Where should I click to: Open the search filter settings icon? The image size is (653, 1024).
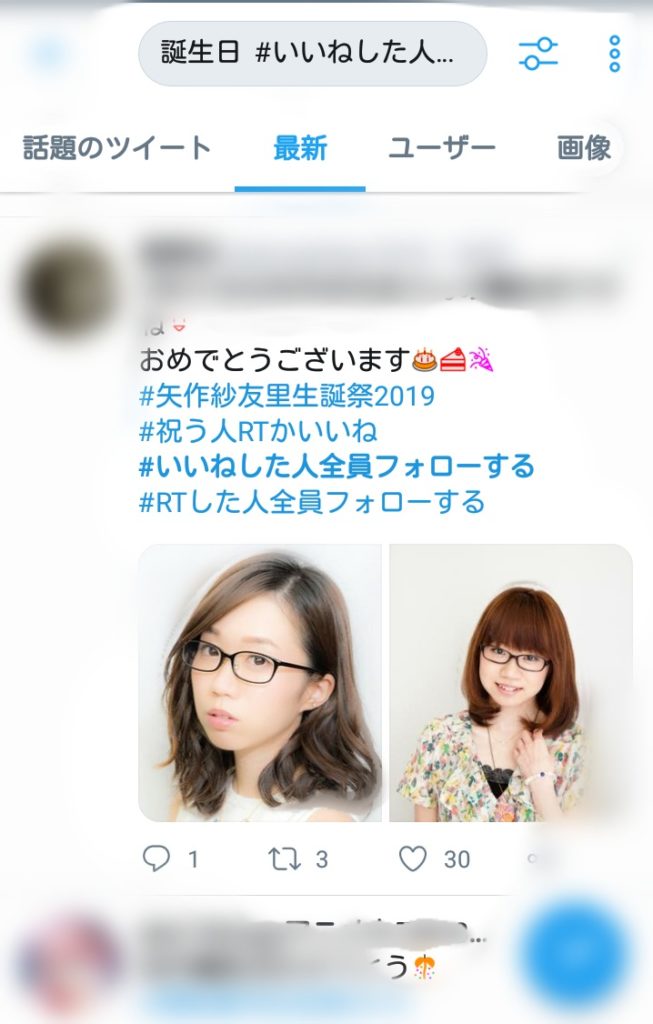click(539, 53)
